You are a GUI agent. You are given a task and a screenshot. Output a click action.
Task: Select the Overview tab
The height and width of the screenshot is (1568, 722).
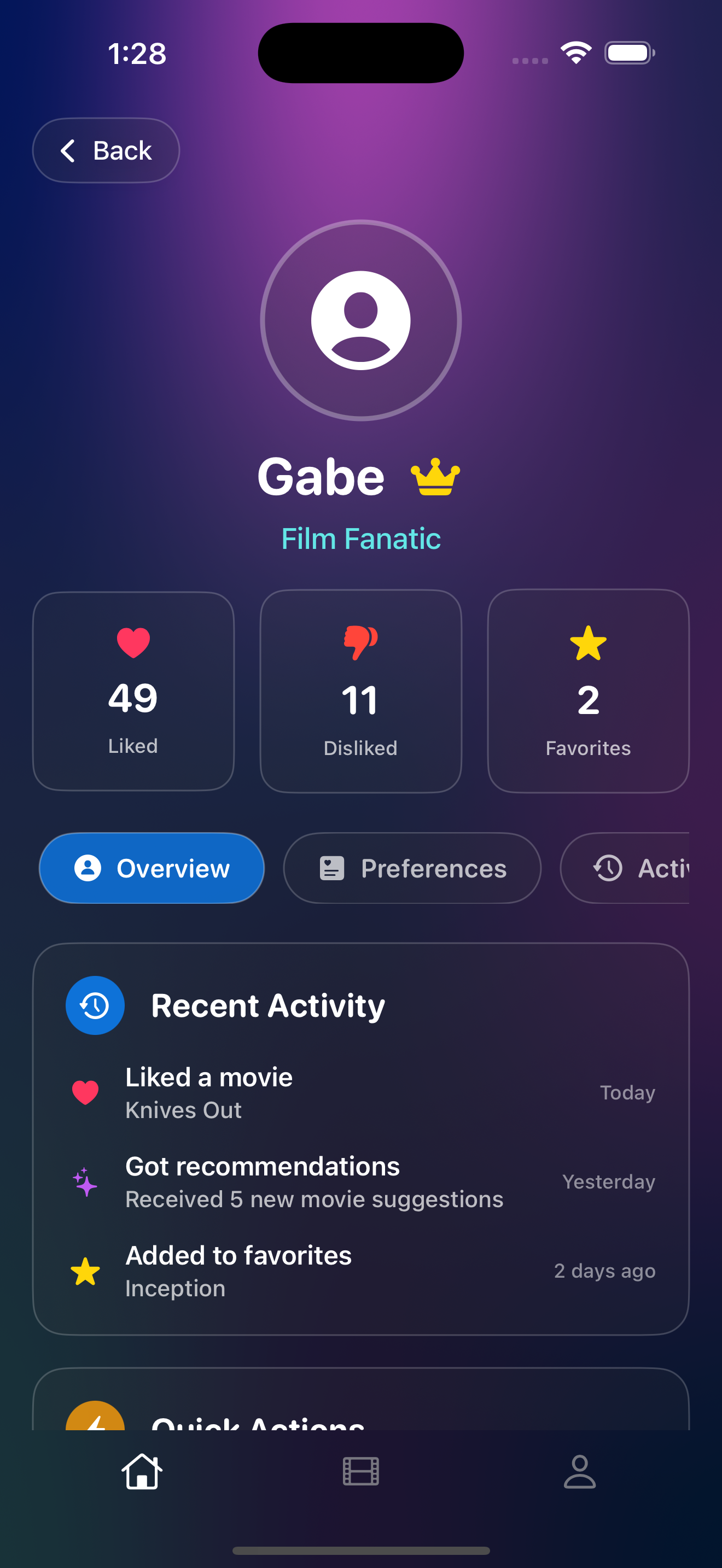point(152,868)
